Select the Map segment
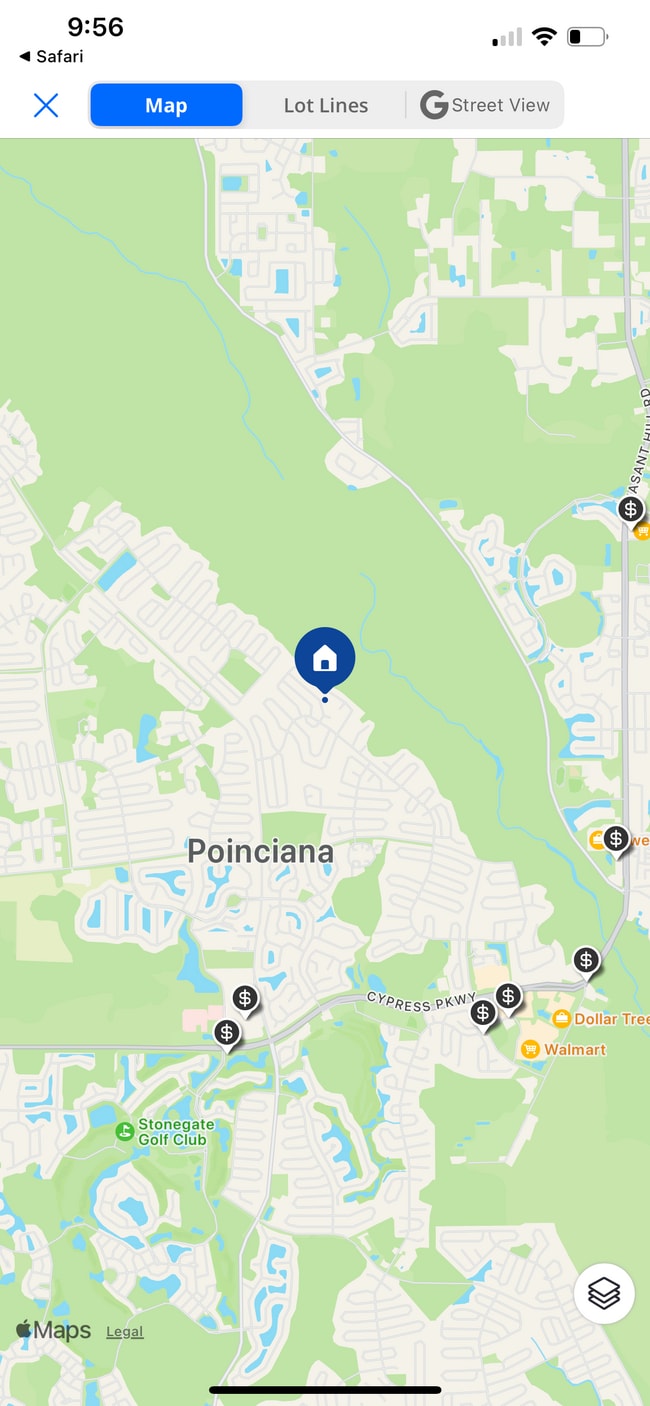The width and height of the screenshot is (650, 1406). coord(166,105)
